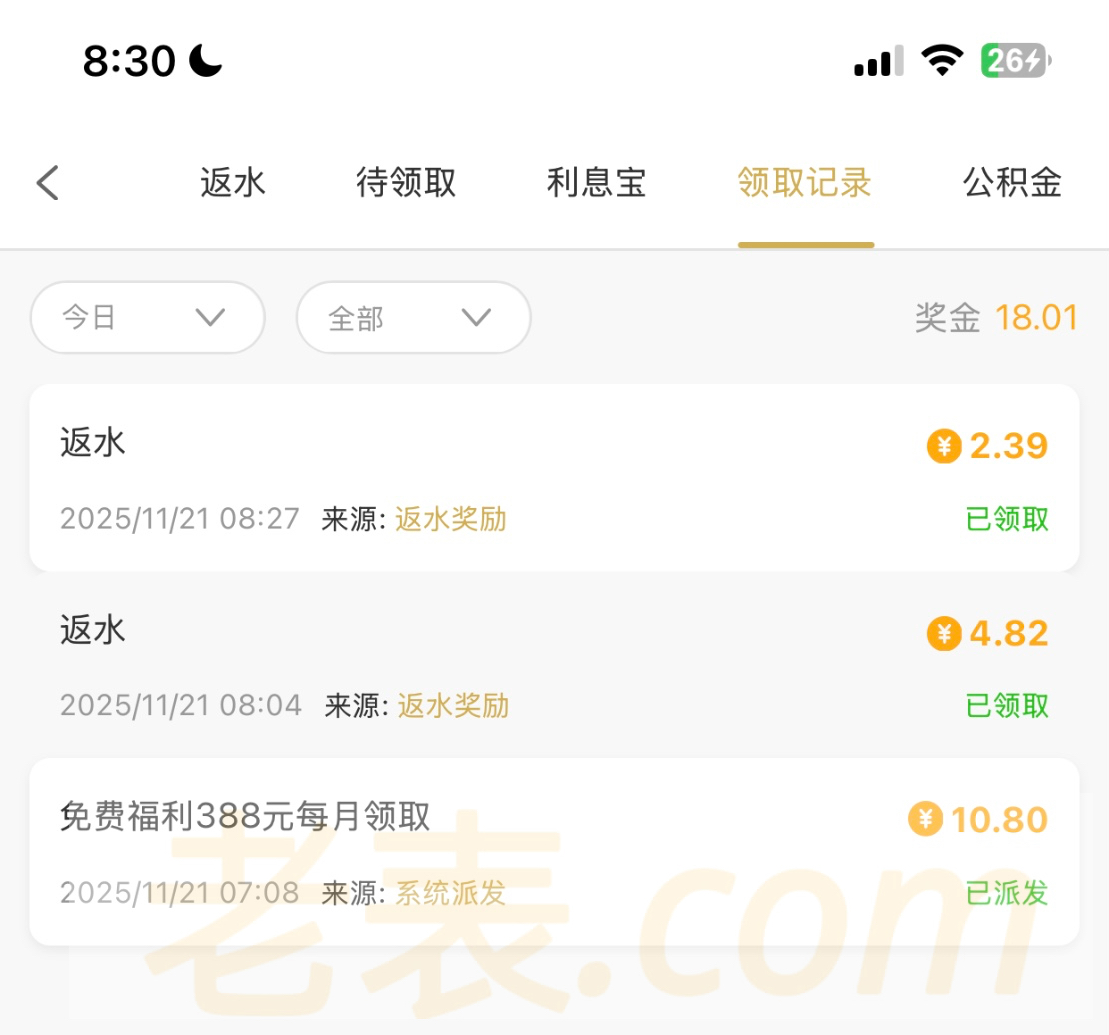Switch to the 返水 tab

(232, 183)
